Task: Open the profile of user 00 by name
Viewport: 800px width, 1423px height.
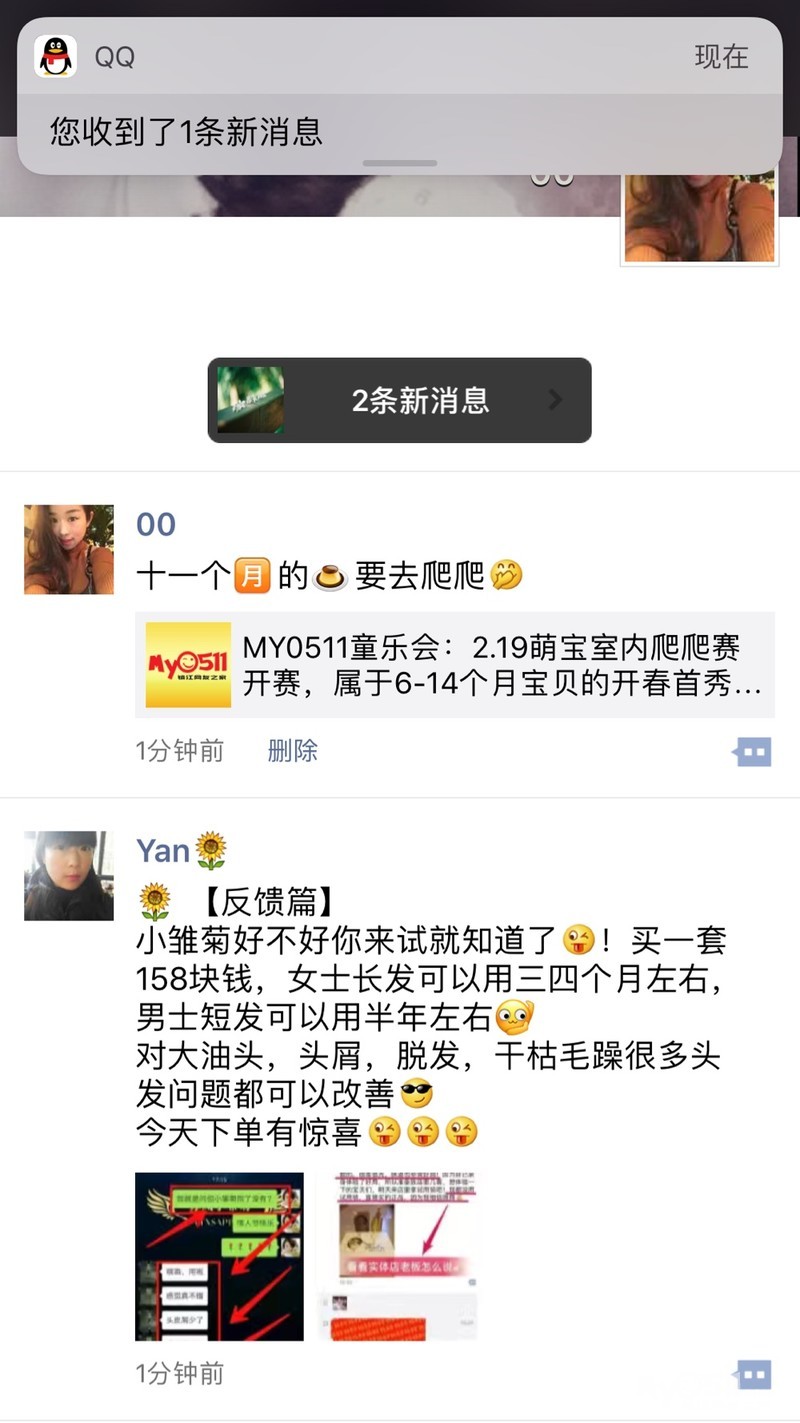Action: [156, 524]
